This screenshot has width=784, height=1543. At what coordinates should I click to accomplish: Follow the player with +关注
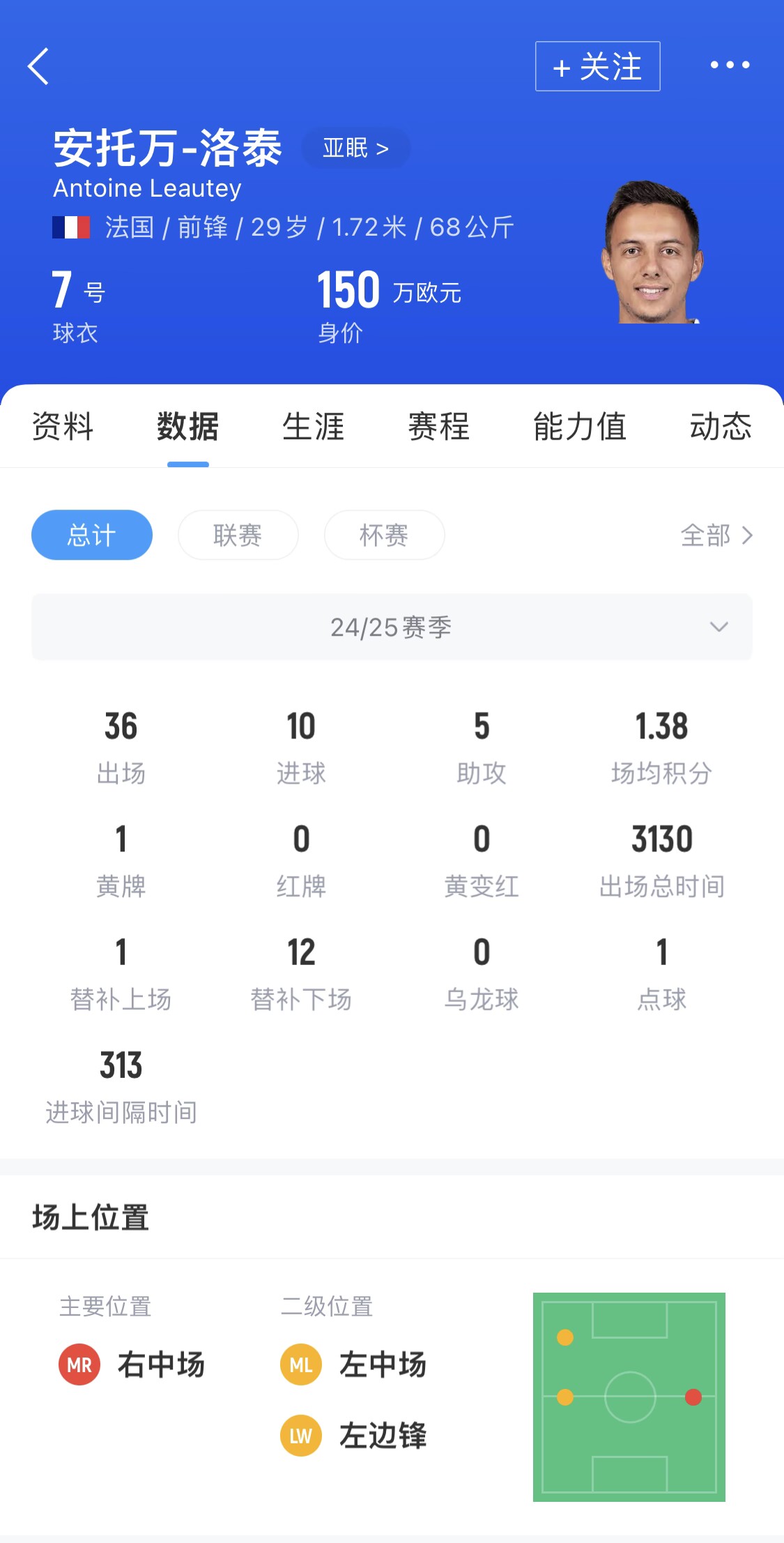click(597, 66)
